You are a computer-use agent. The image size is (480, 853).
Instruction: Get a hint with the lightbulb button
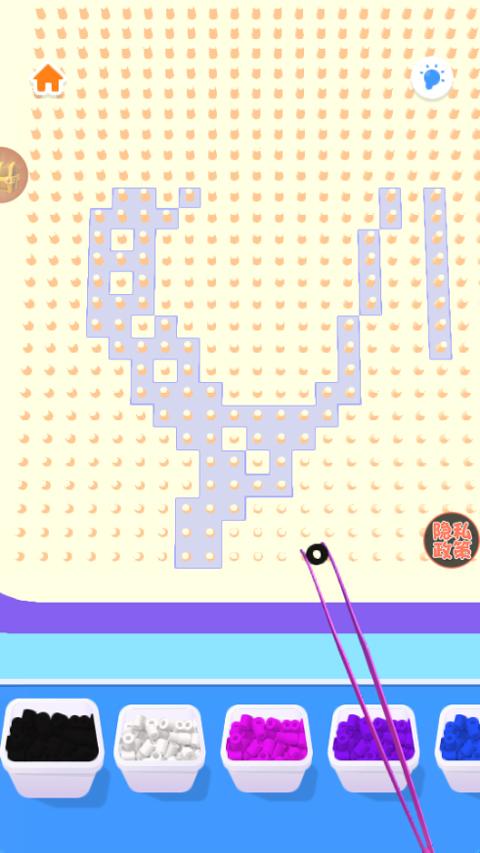click(432, 78)
